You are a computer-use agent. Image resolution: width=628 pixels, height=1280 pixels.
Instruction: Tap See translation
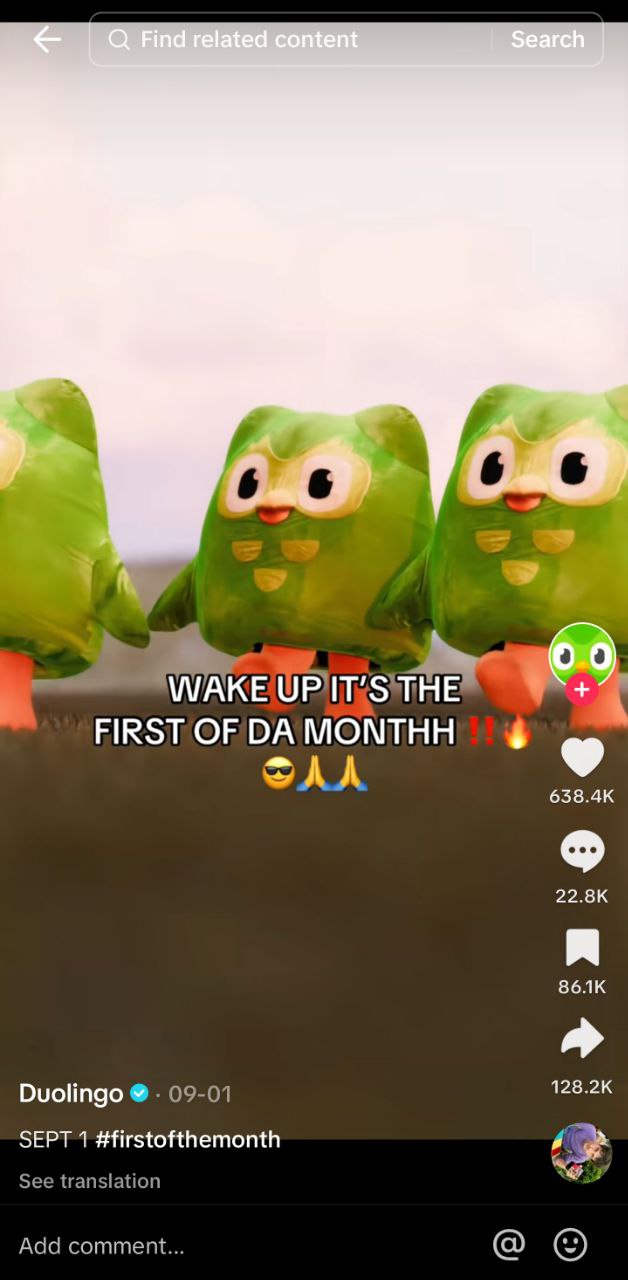click(90, 1181)
